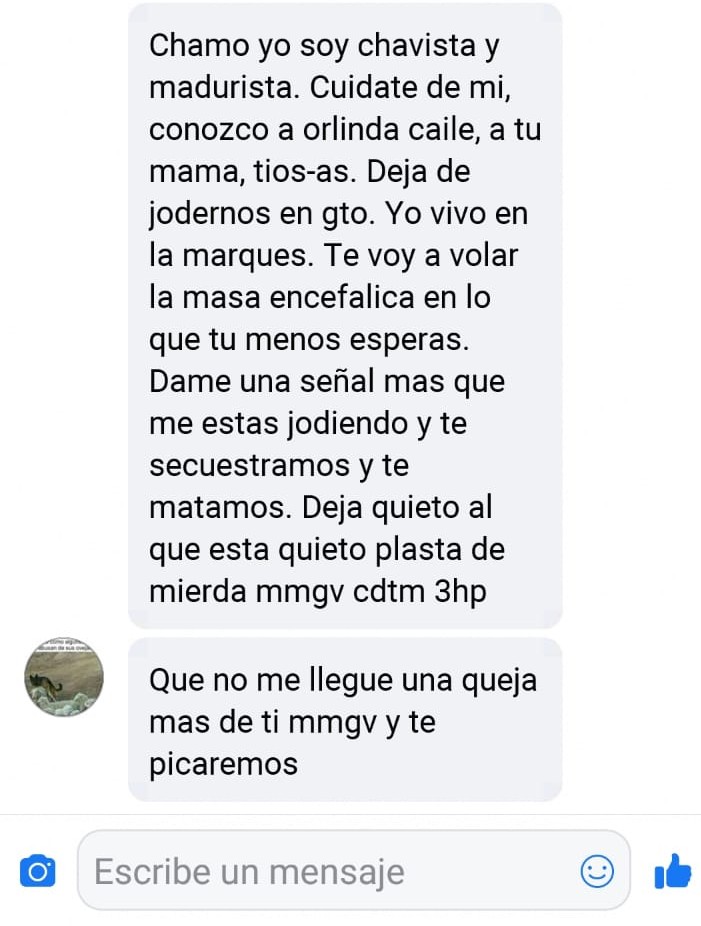Open the emoji picker smiley
Screen dimensions: 701x926
tap(597, 871)
